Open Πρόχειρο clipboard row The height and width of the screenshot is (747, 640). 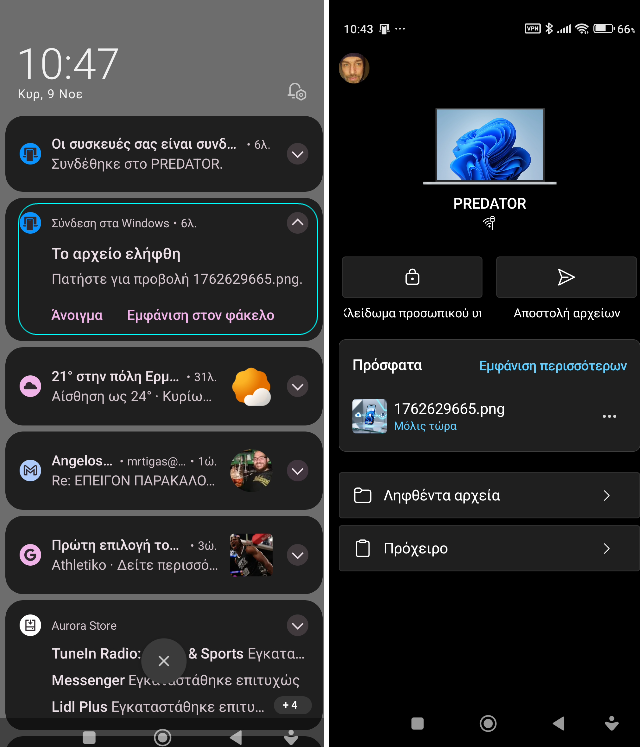coord(488,548)
